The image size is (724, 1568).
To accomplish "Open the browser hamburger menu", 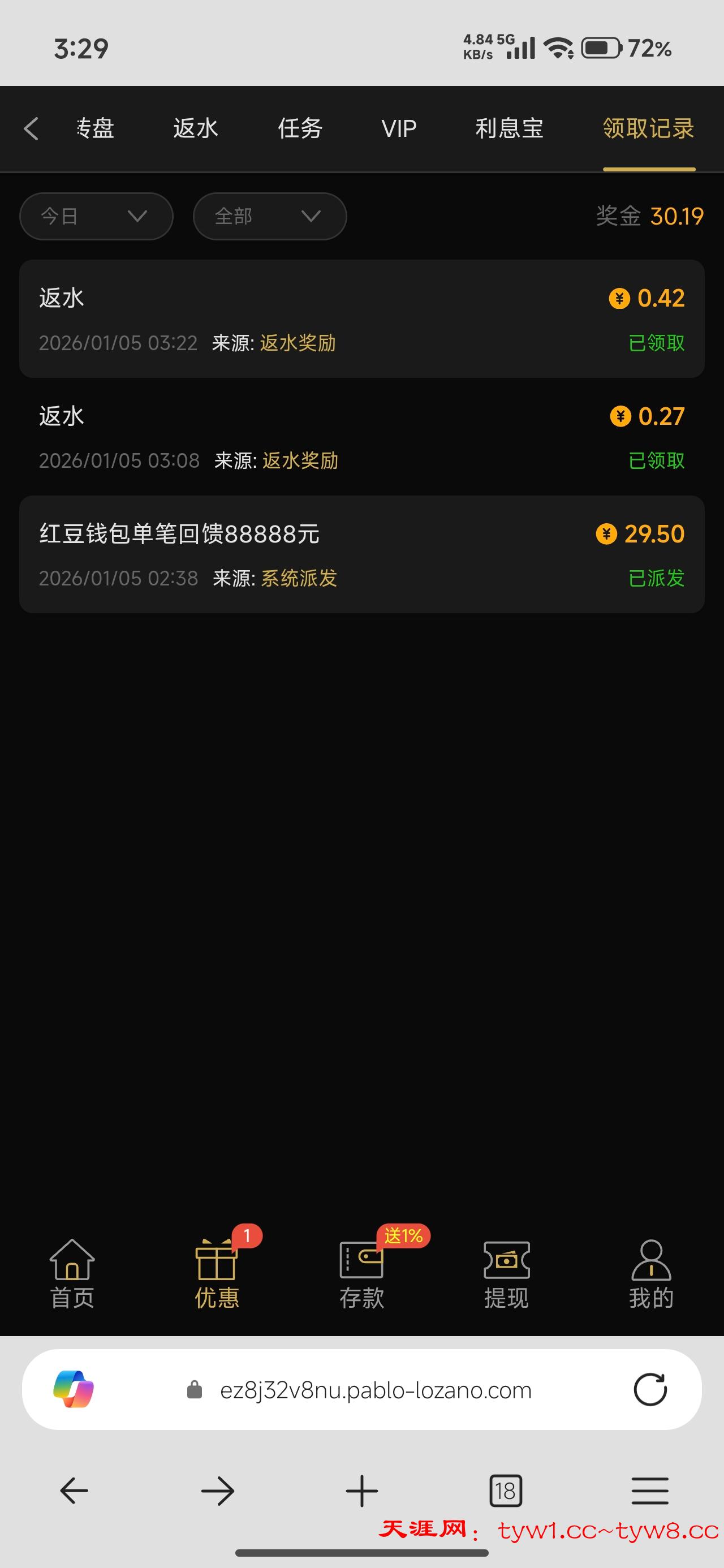I will coord(650,1491).
